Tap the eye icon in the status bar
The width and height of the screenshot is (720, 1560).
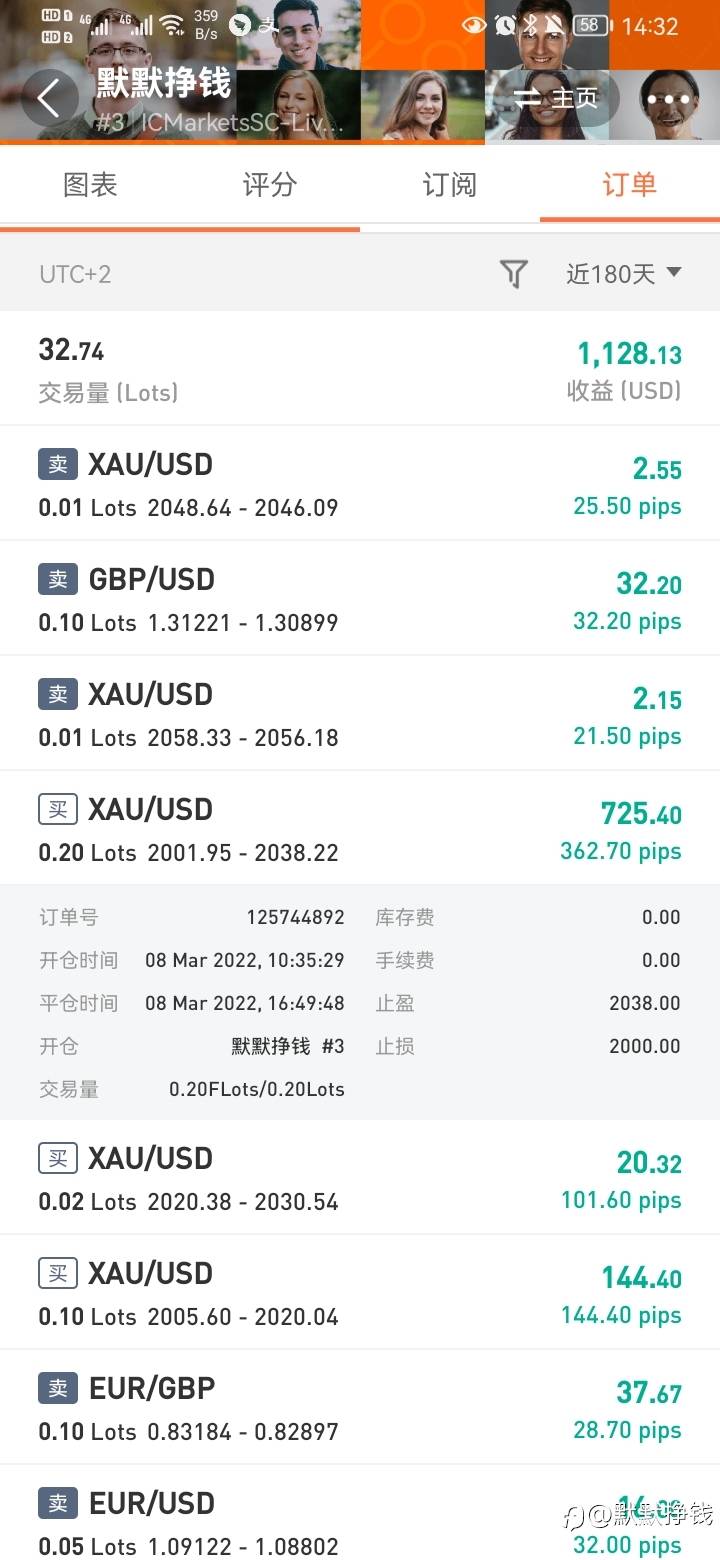click(472, 25)
